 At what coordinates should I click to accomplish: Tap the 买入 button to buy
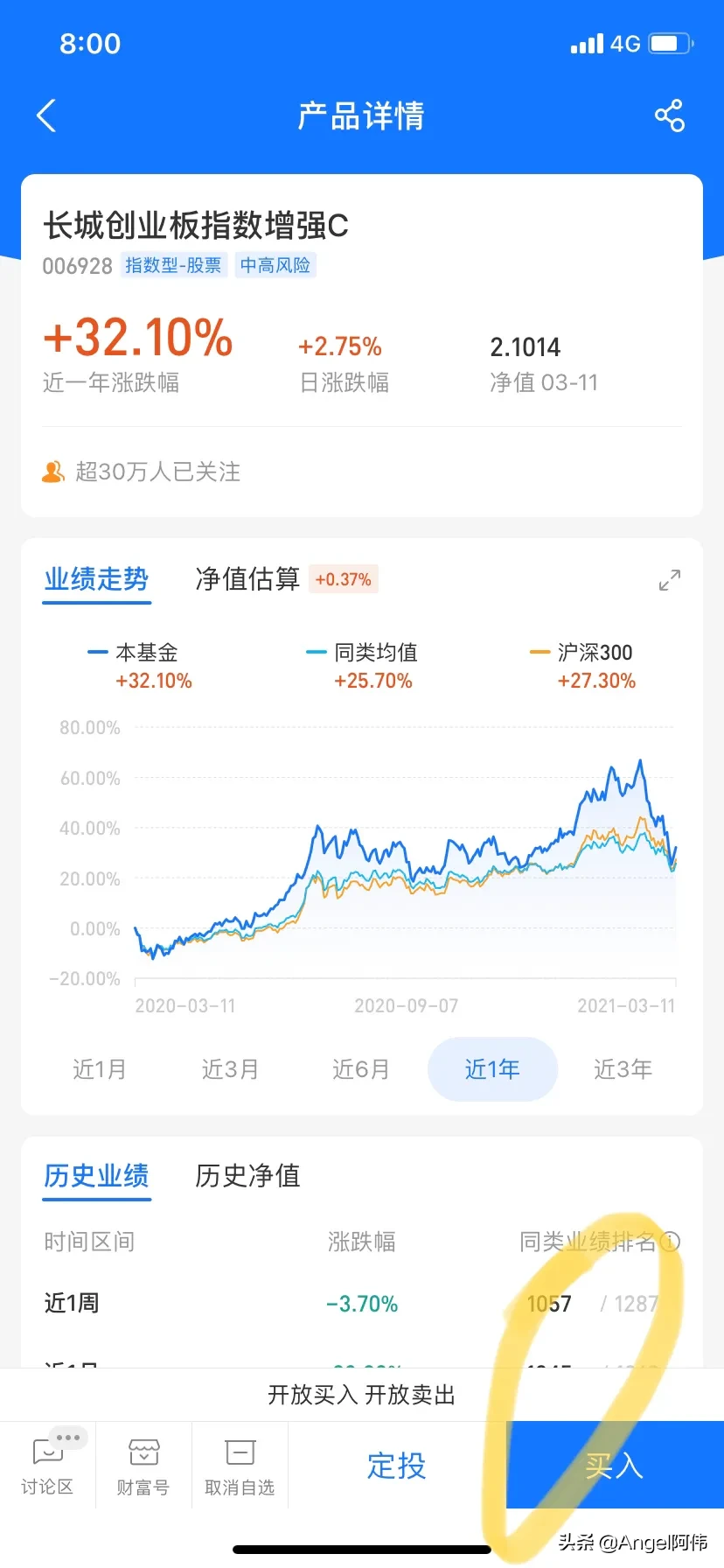[x=615, y=1465]
